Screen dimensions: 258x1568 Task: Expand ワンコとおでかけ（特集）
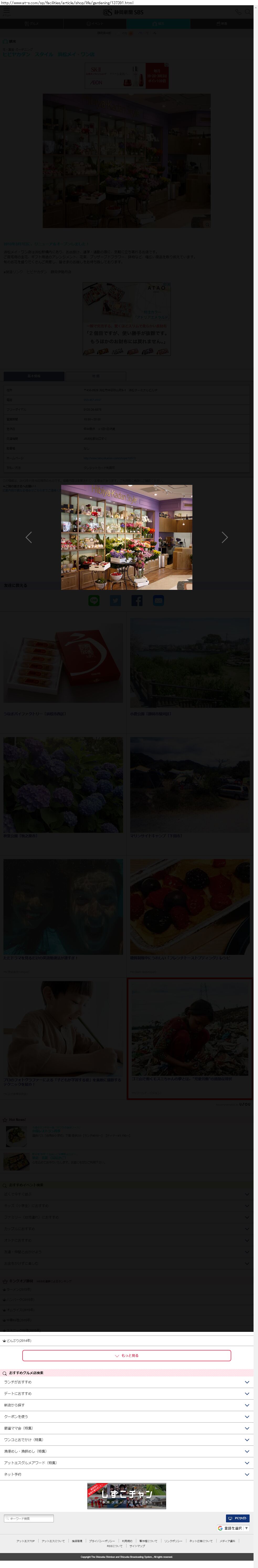[x=127, y=1440]
